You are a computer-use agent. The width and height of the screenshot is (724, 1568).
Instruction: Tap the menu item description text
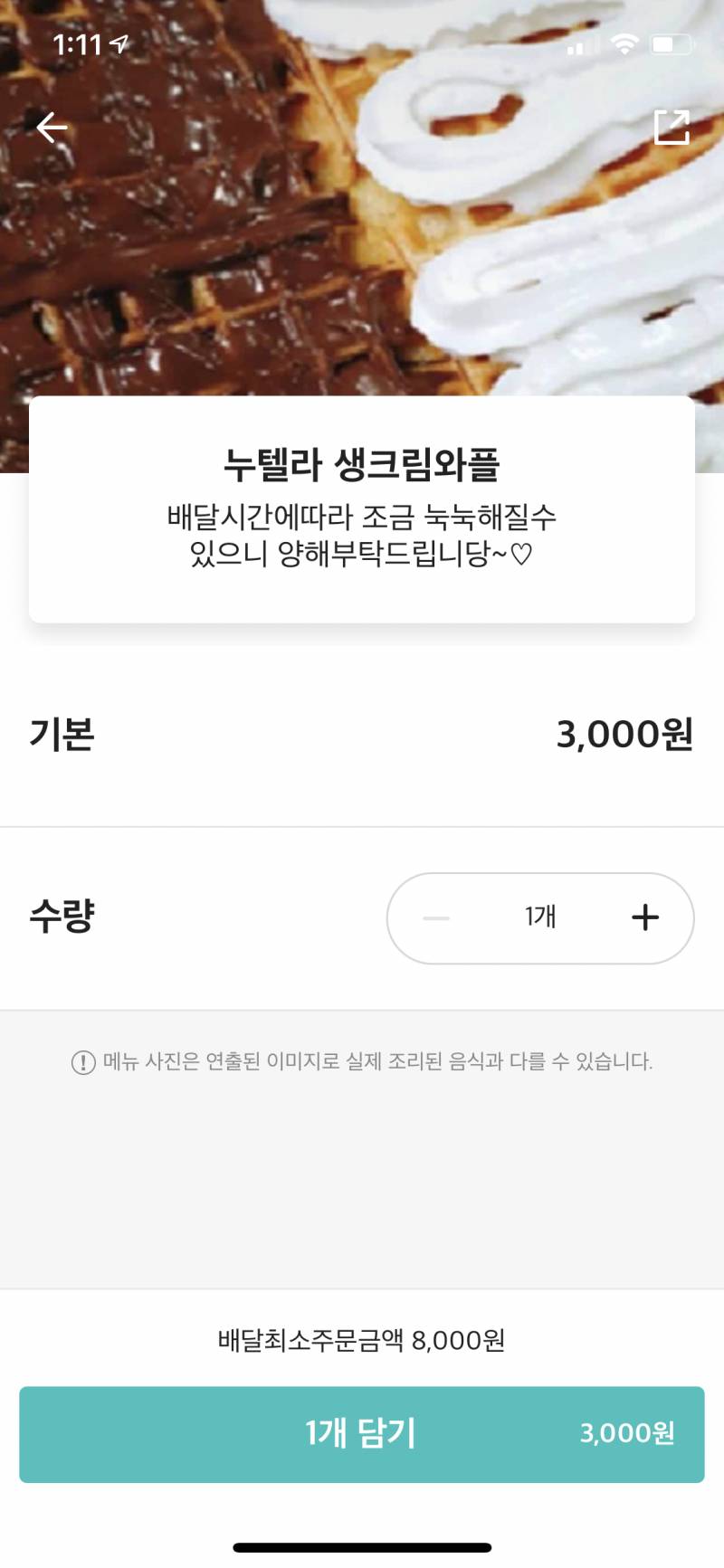coord(361,538)
